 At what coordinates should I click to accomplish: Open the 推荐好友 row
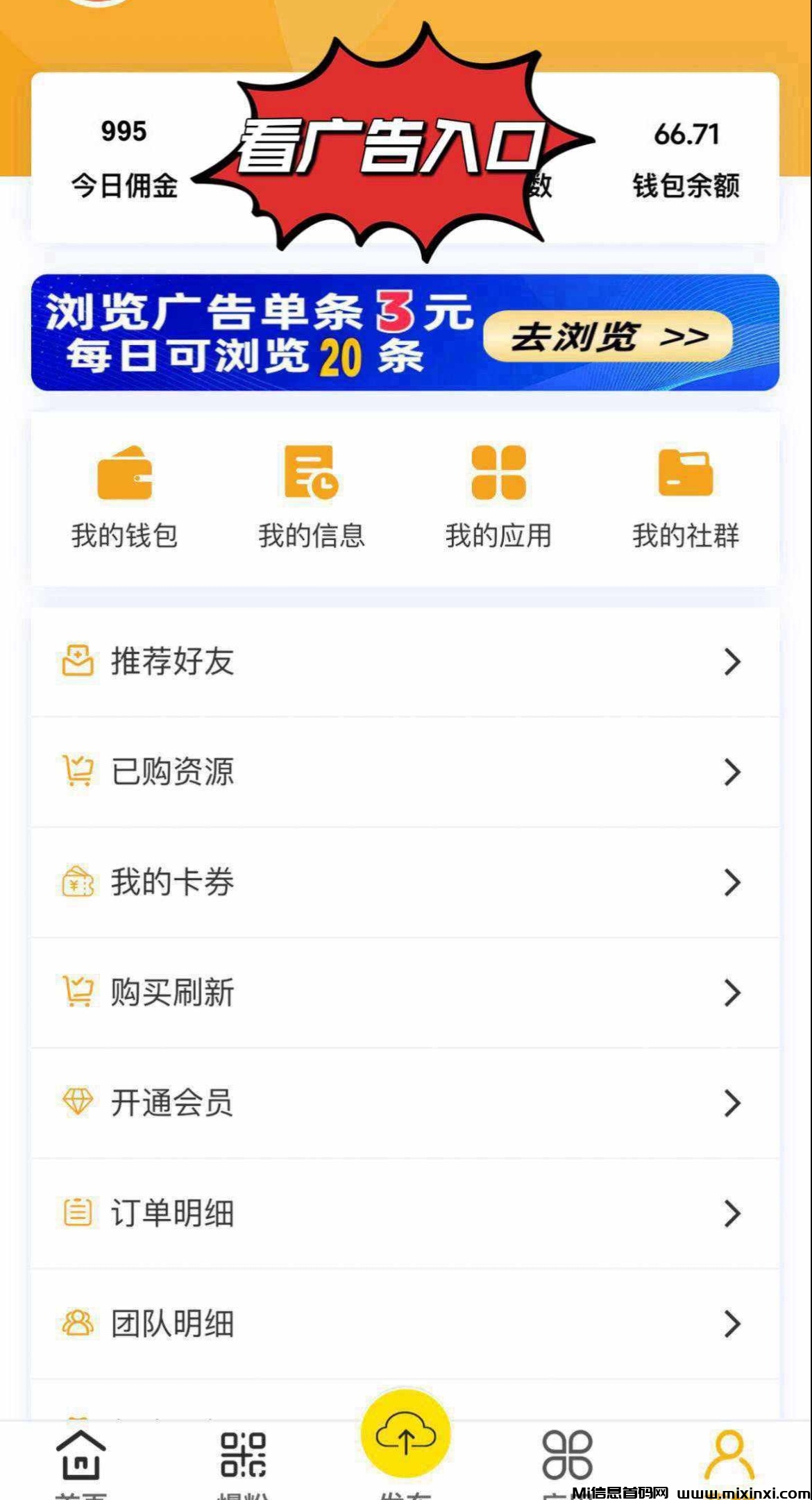pyautogui.click(x=405, y=661)
